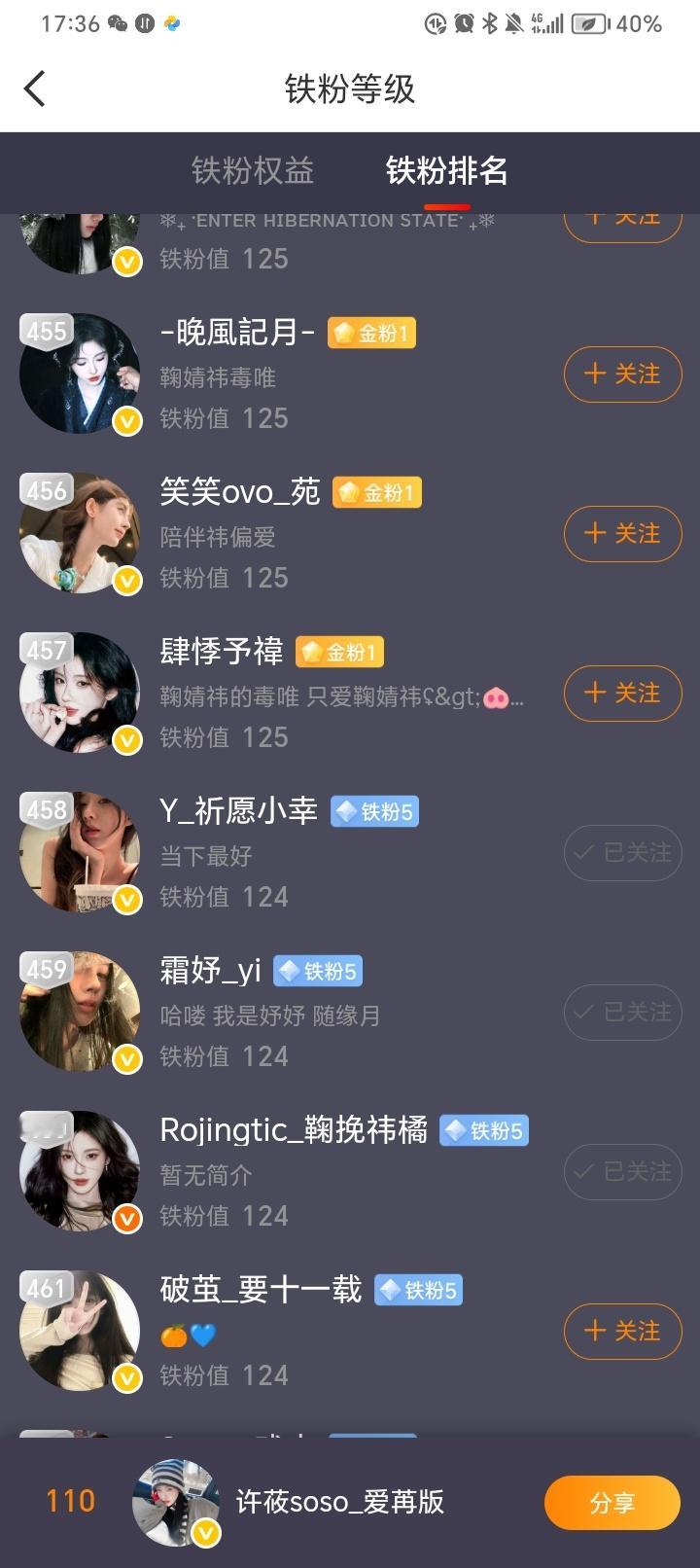Open 肆悸予禕's profile row
Viewport: 700px width, 1568px height.
[340, 694]
